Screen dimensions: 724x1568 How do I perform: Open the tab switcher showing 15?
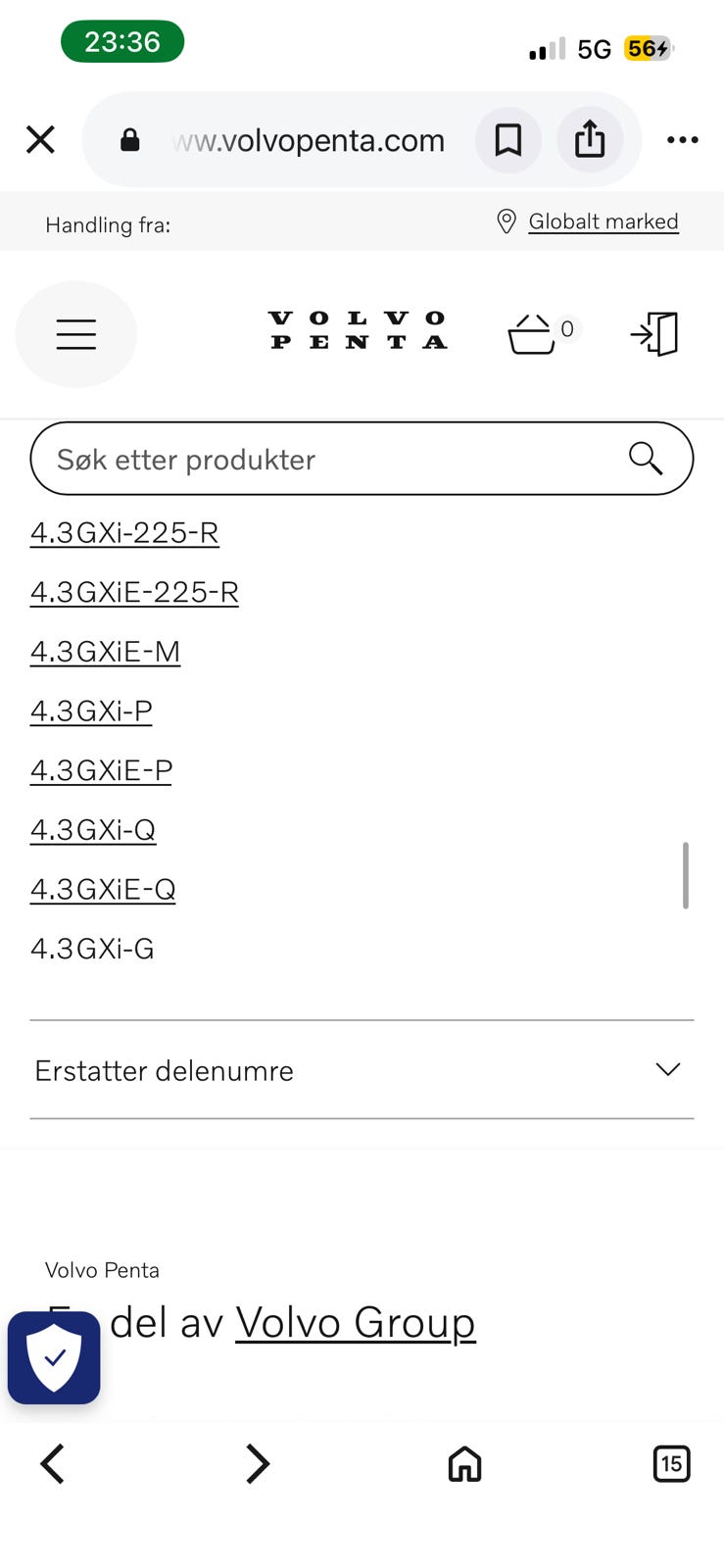(671, 1464)
